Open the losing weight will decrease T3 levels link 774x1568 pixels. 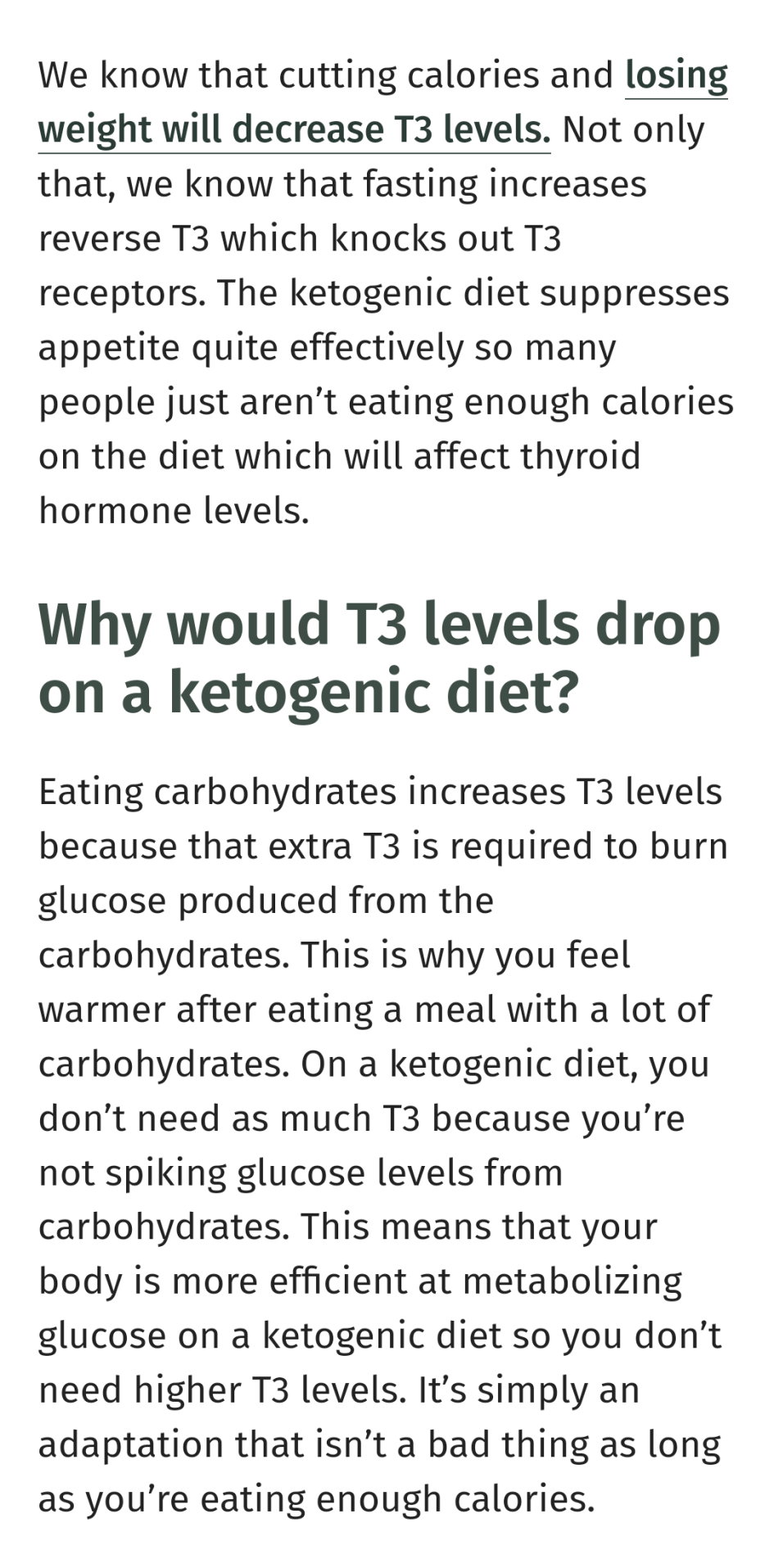coord(293,129)
